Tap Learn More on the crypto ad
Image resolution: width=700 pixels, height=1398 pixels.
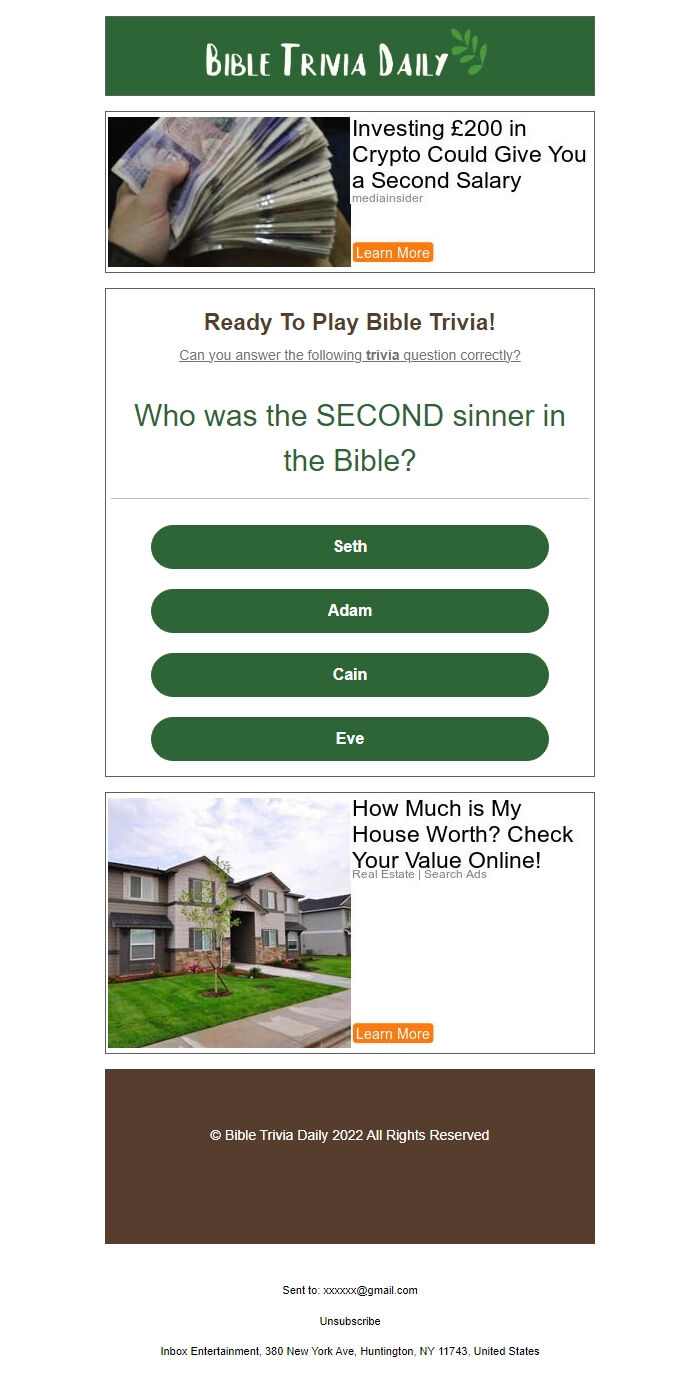392,253
